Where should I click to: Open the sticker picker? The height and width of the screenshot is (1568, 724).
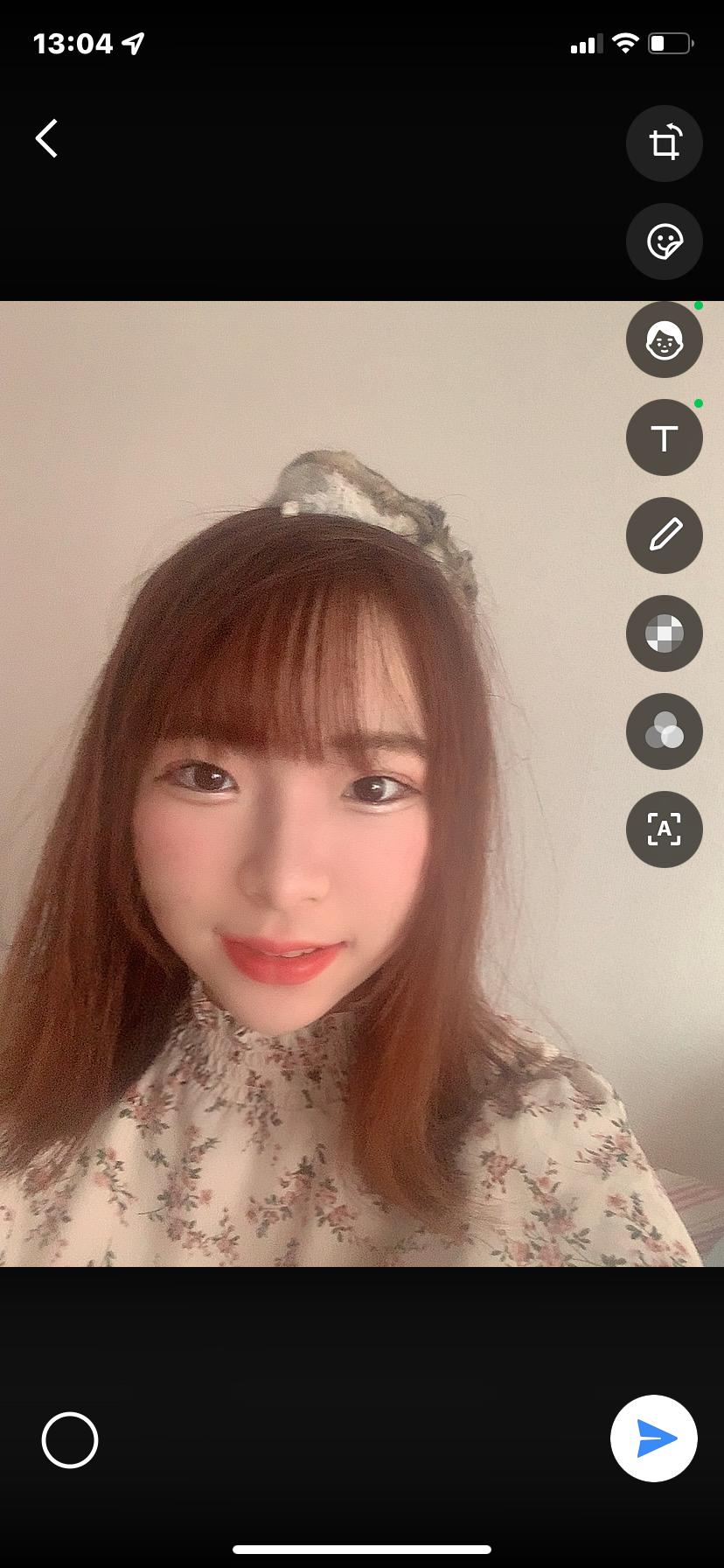point(665,241)
